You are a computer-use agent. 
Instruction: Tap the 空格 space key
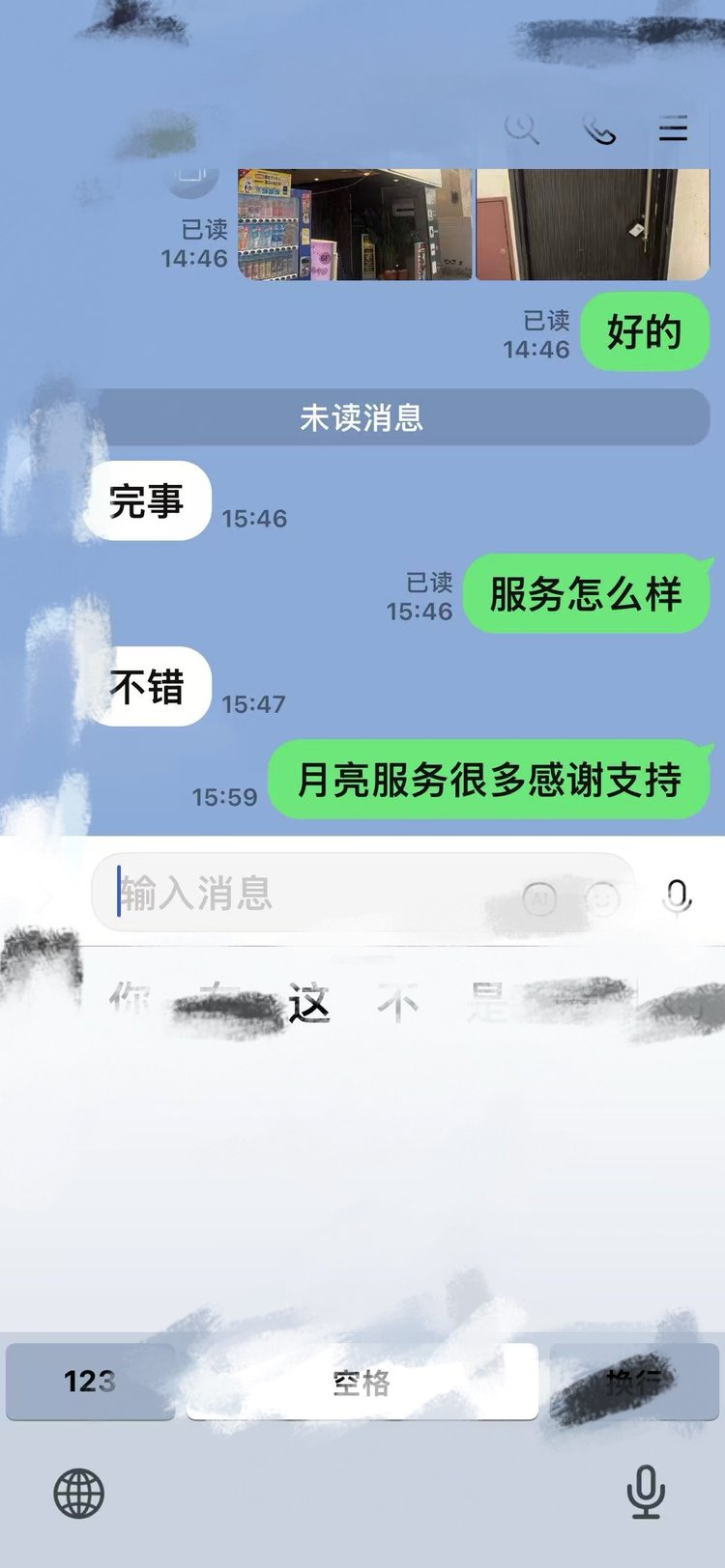362,1383
